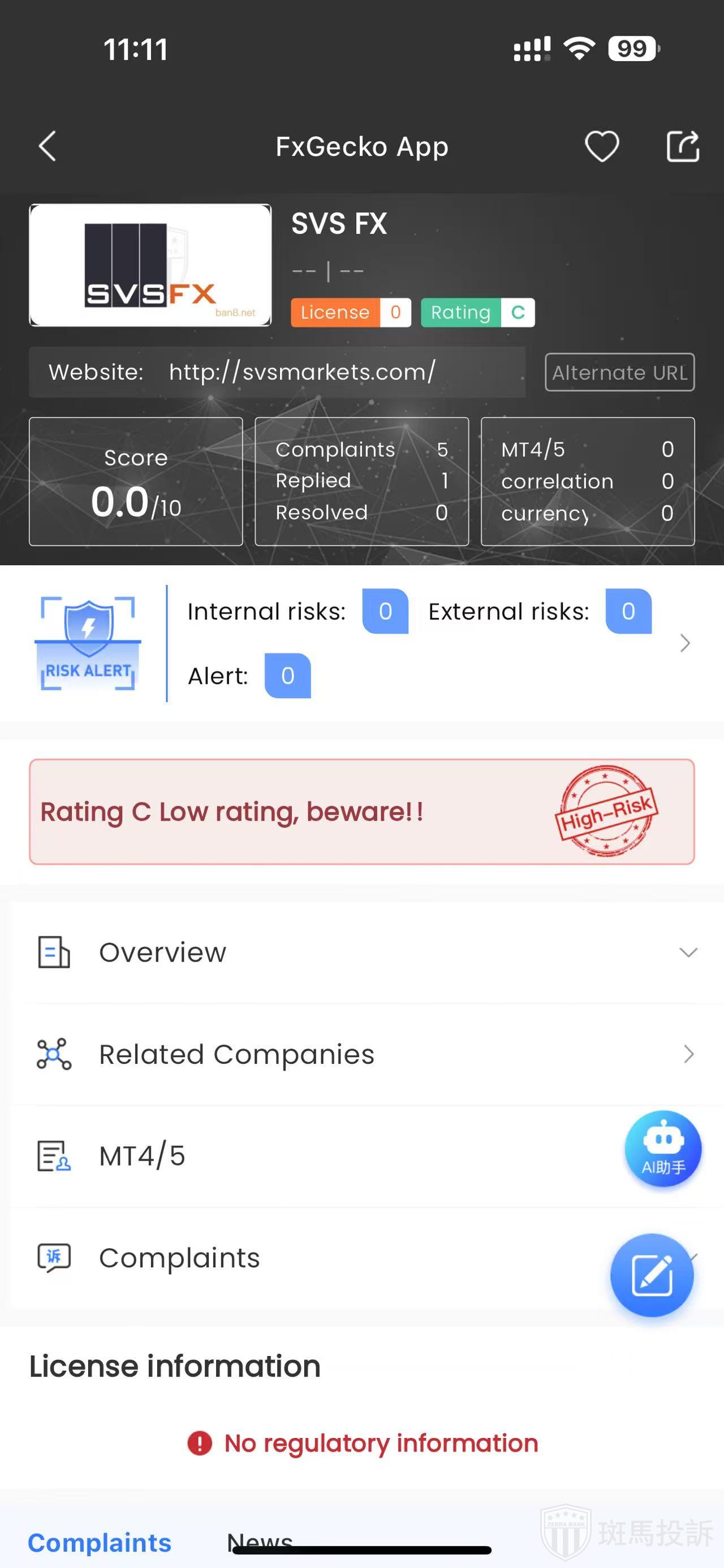Go back from the FxGecko App page
This screenshot has height=1568, width=724.
point(48,147)
